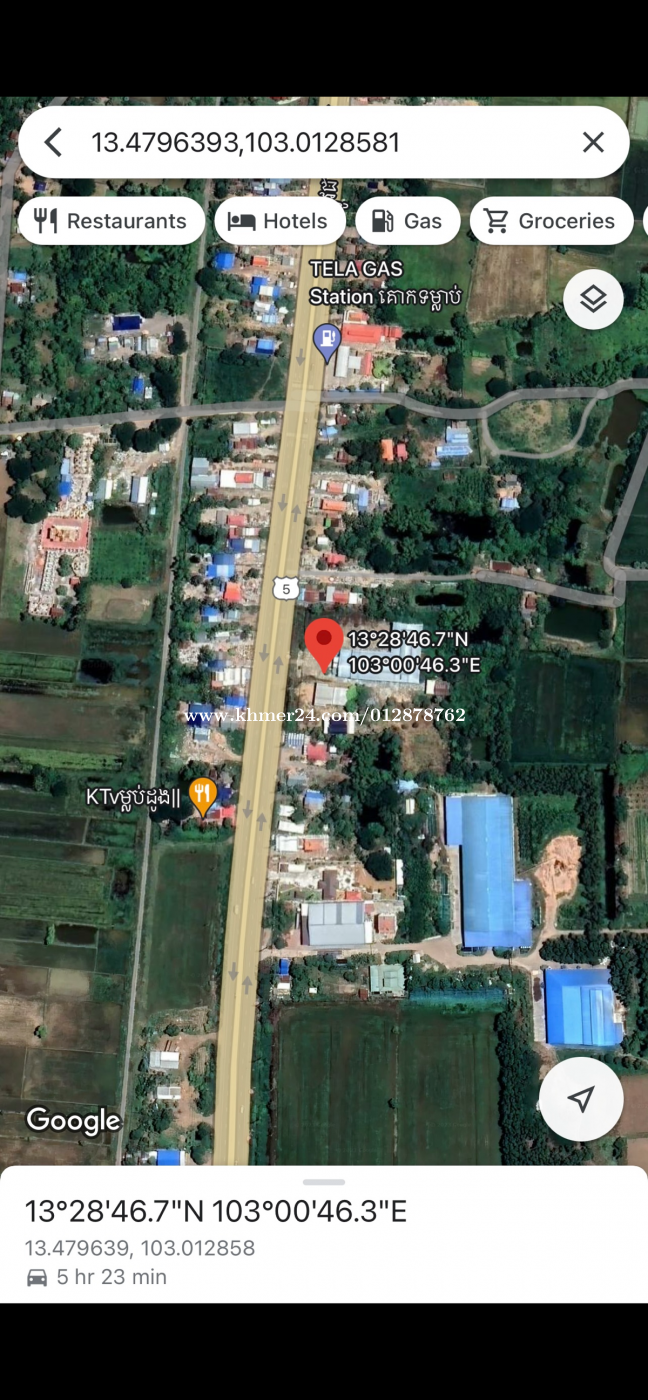Tap the red dropped pin
648x1400 pixels.
click(x=323, y=645)
